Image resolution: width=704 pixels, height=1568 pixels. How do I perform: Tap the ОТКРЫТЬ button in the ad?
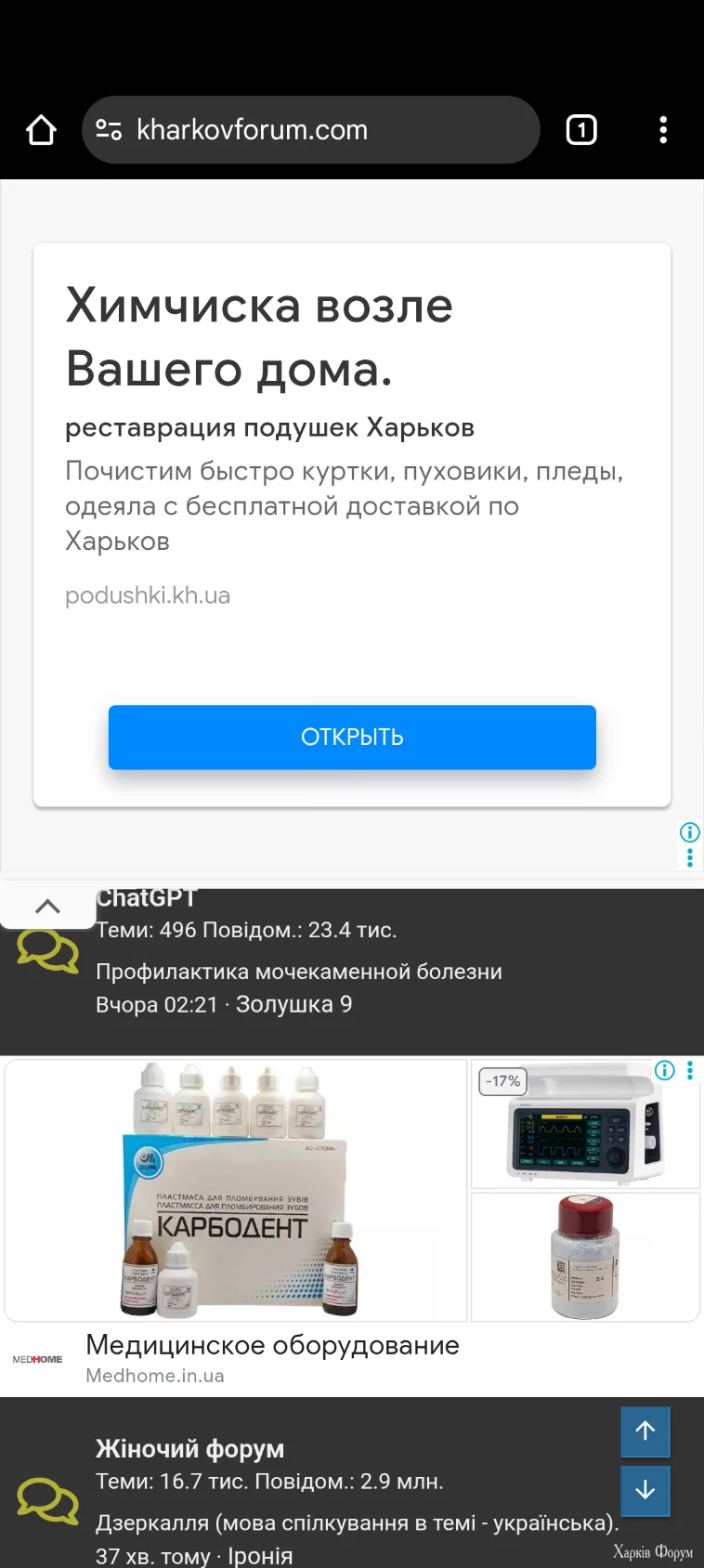(352, 738)
